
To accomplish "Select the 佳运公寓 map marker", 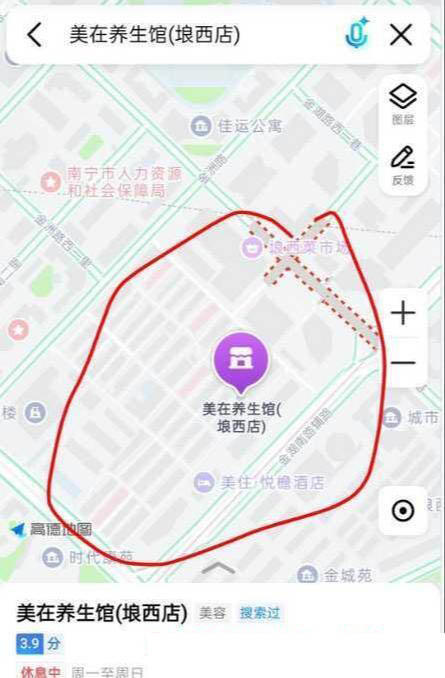I will click(237, 126).
